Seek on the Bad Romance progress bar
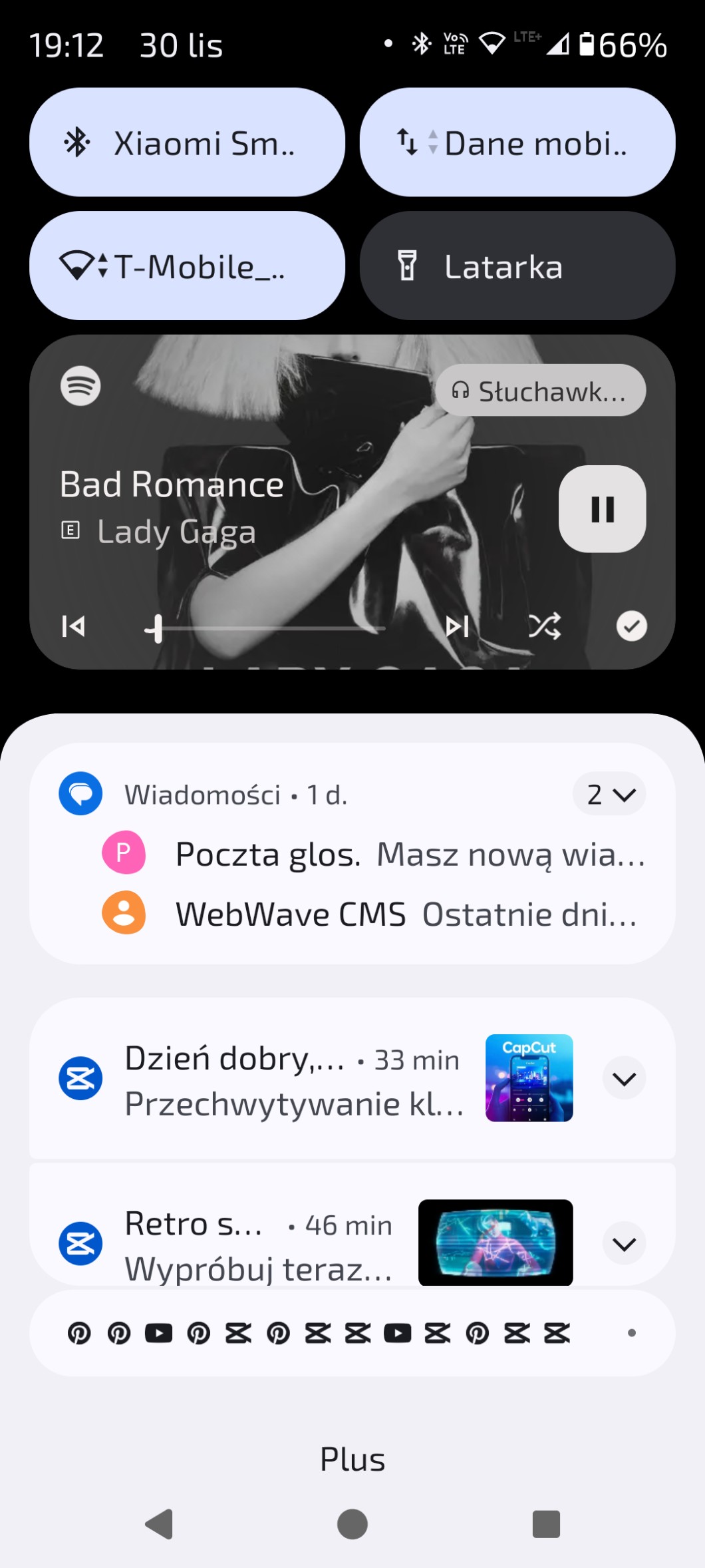This screenshot has width=705, height=1568. pos(266,628)
